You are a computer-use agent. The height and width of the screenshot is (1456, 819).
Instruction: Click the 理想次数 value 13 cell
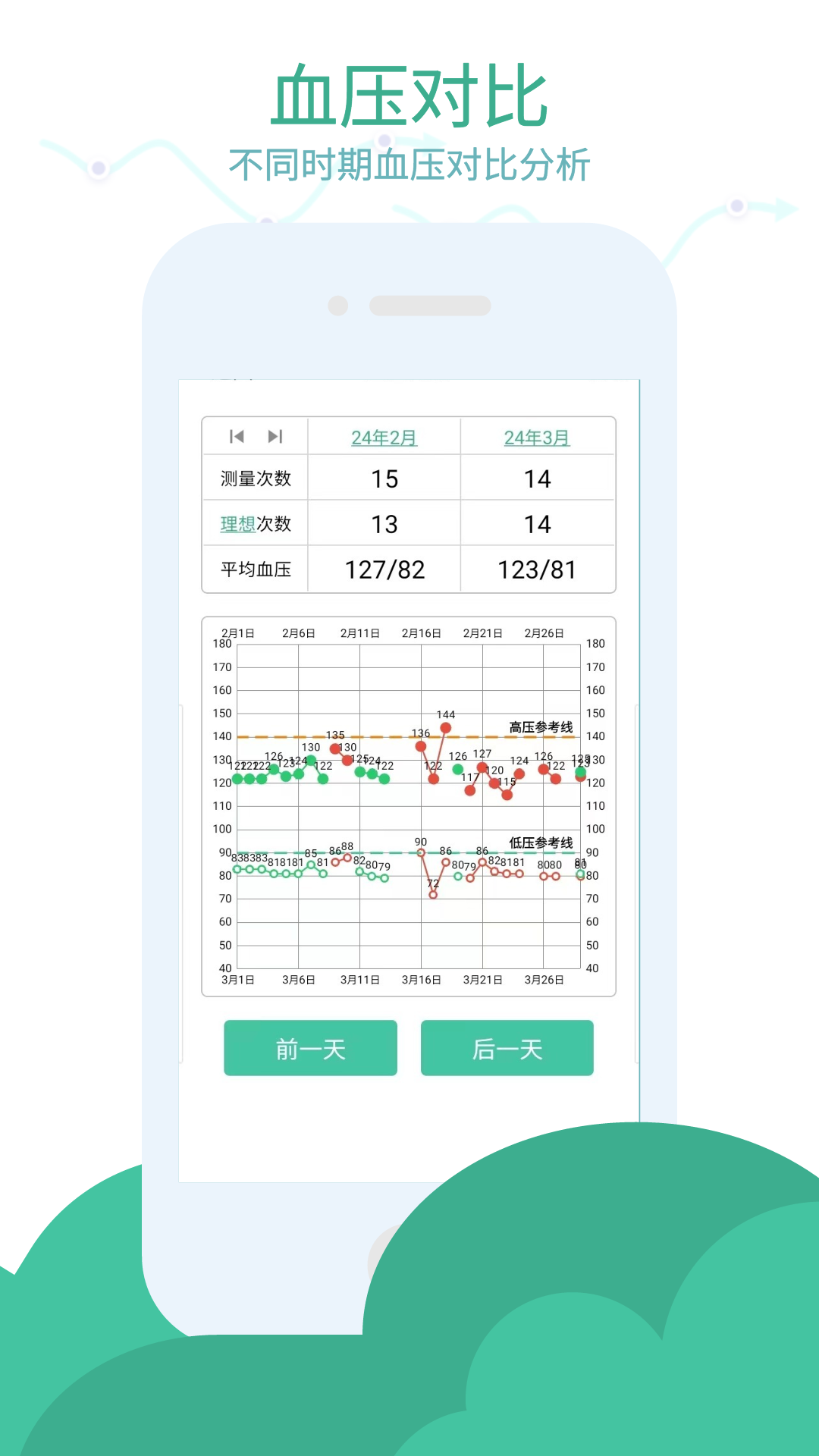click(x=384, y=523)
